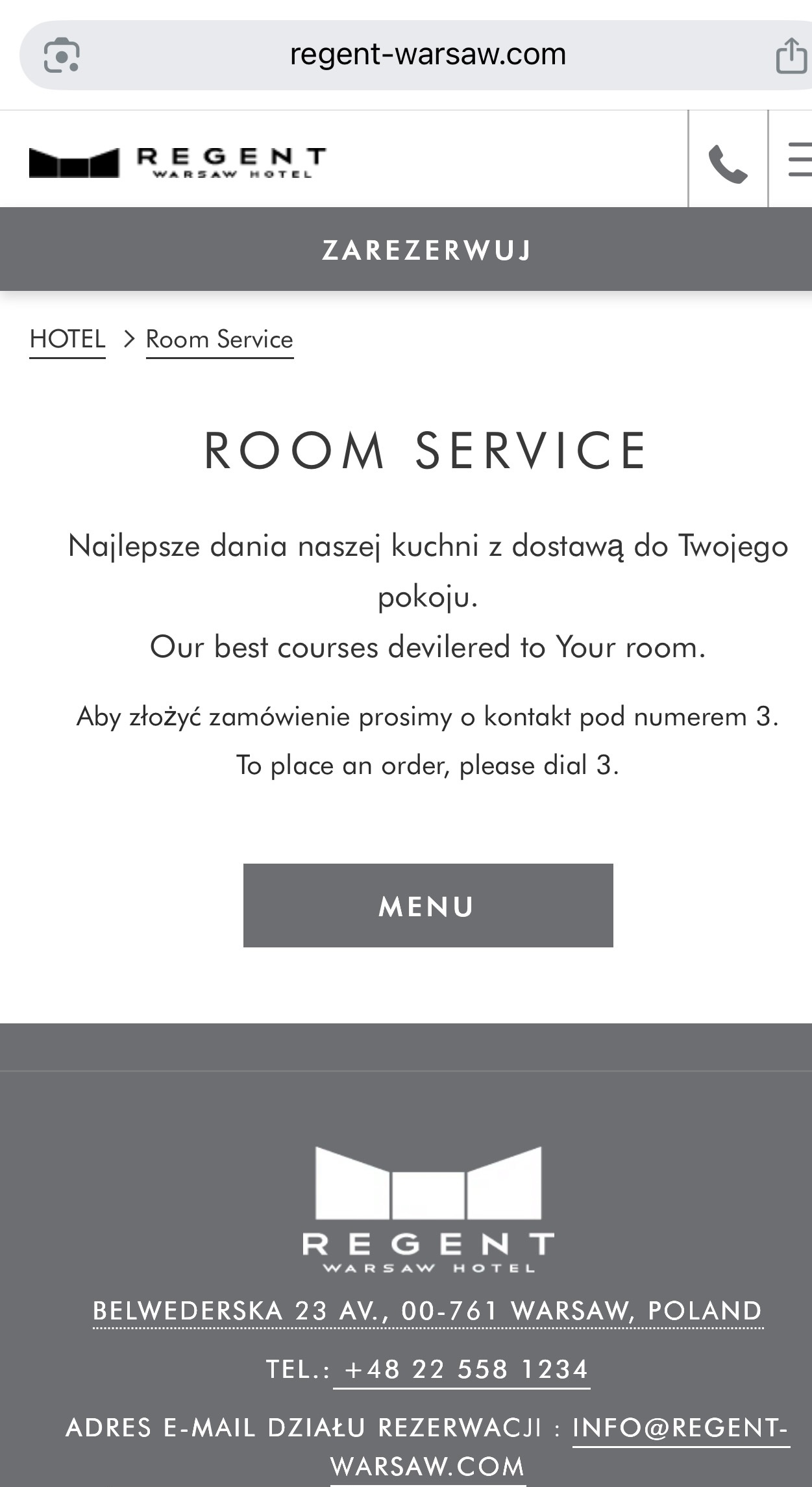This screenshot has width=812, height=1487.
Task: Tap the Regent Warsaw Hotel header logo
Action: point(177,162)
